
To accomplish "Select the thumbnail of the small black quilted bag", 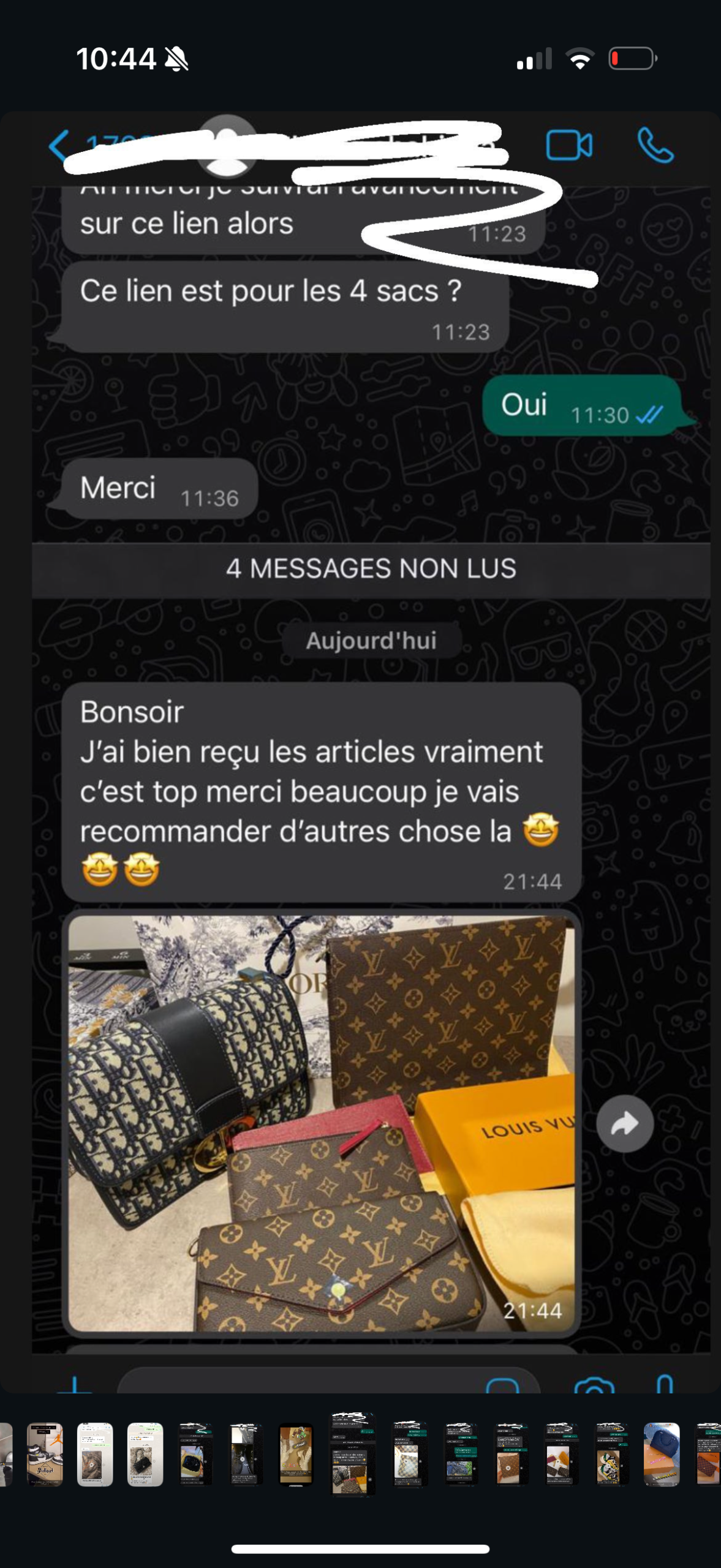I will (145, 1454).
